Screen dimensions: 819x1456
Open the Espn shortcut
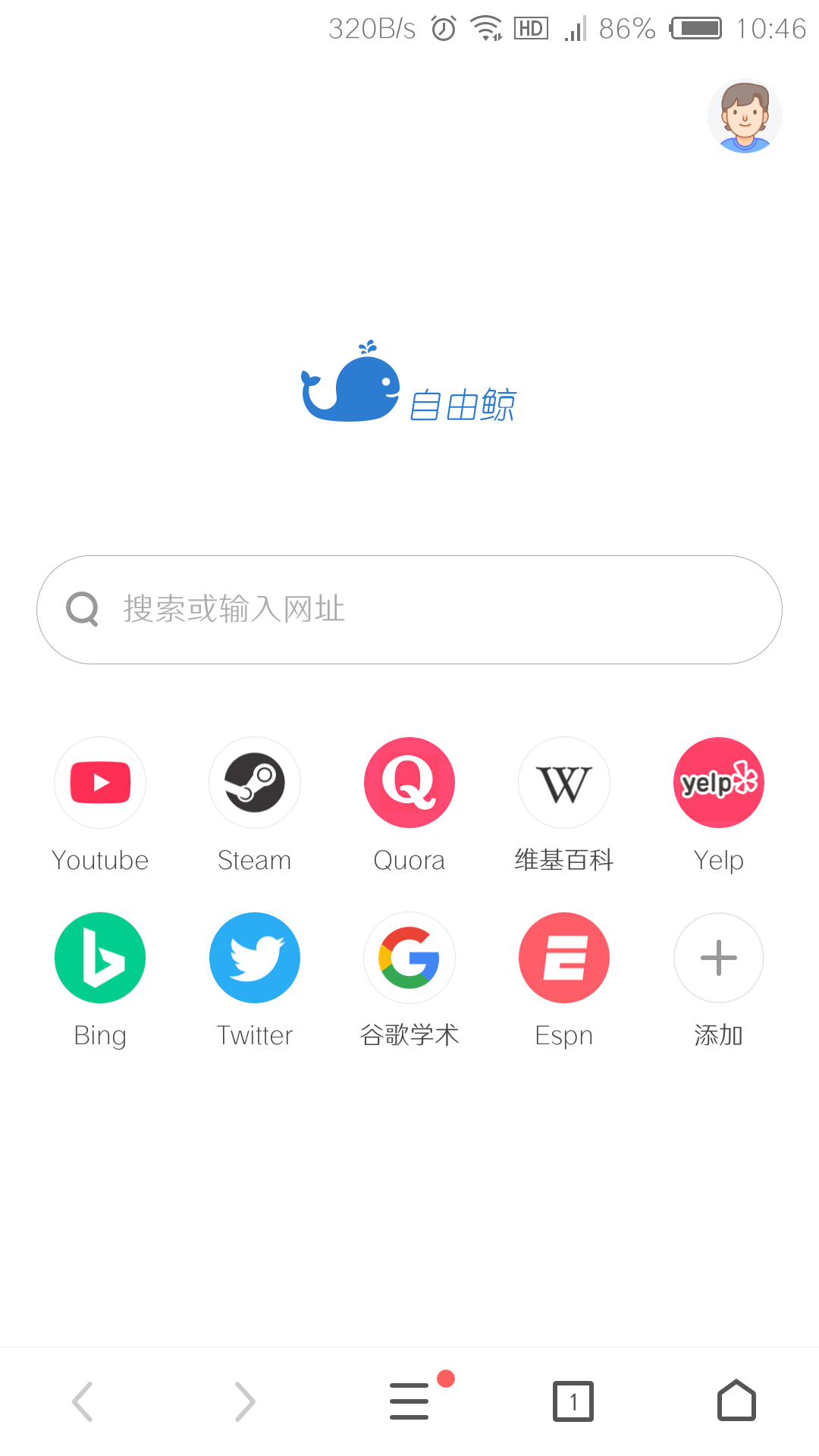tap(564, 958)
